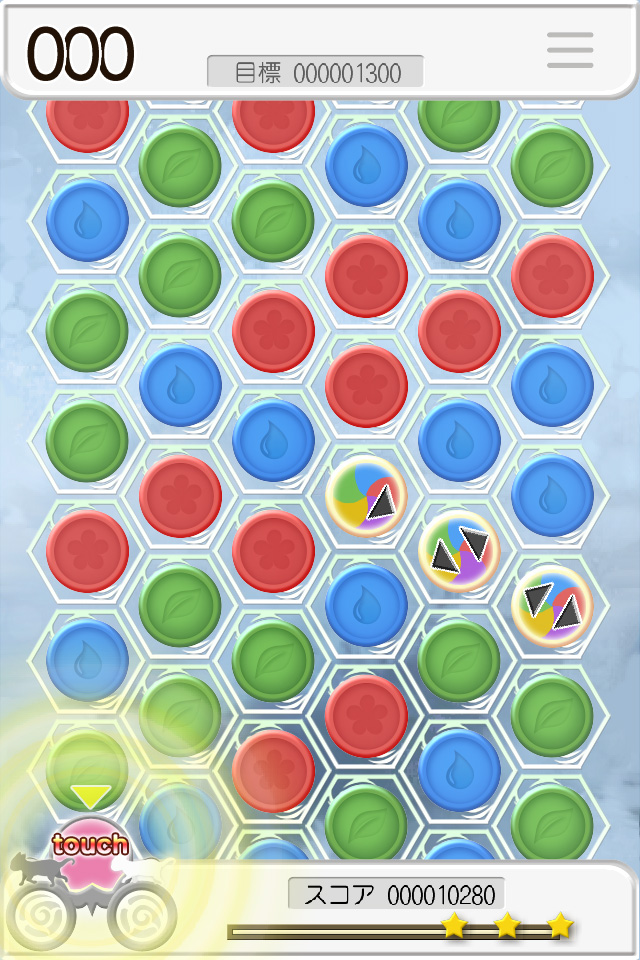Open the hamburger menu
640x960 pixels.
click(x=570, y=50)
